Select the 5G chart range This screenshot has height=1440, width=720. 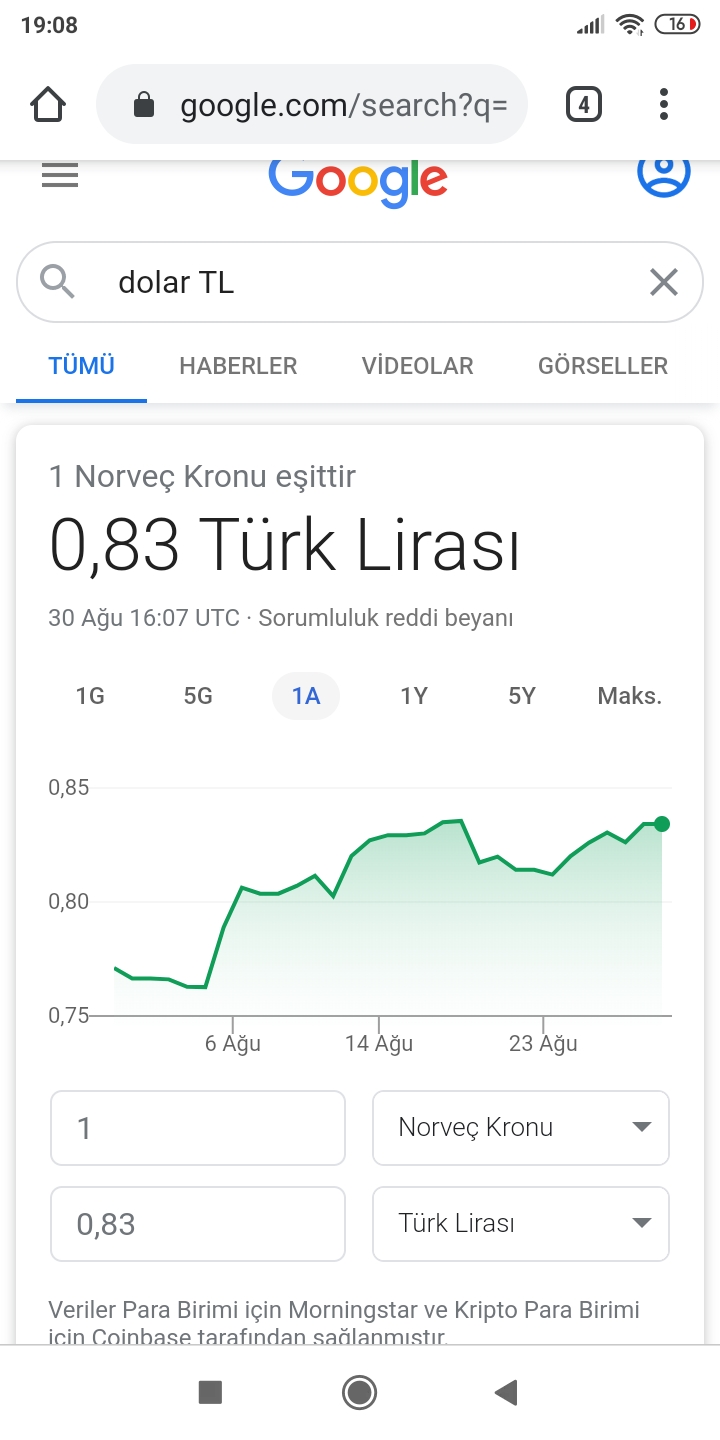(198, 696)
